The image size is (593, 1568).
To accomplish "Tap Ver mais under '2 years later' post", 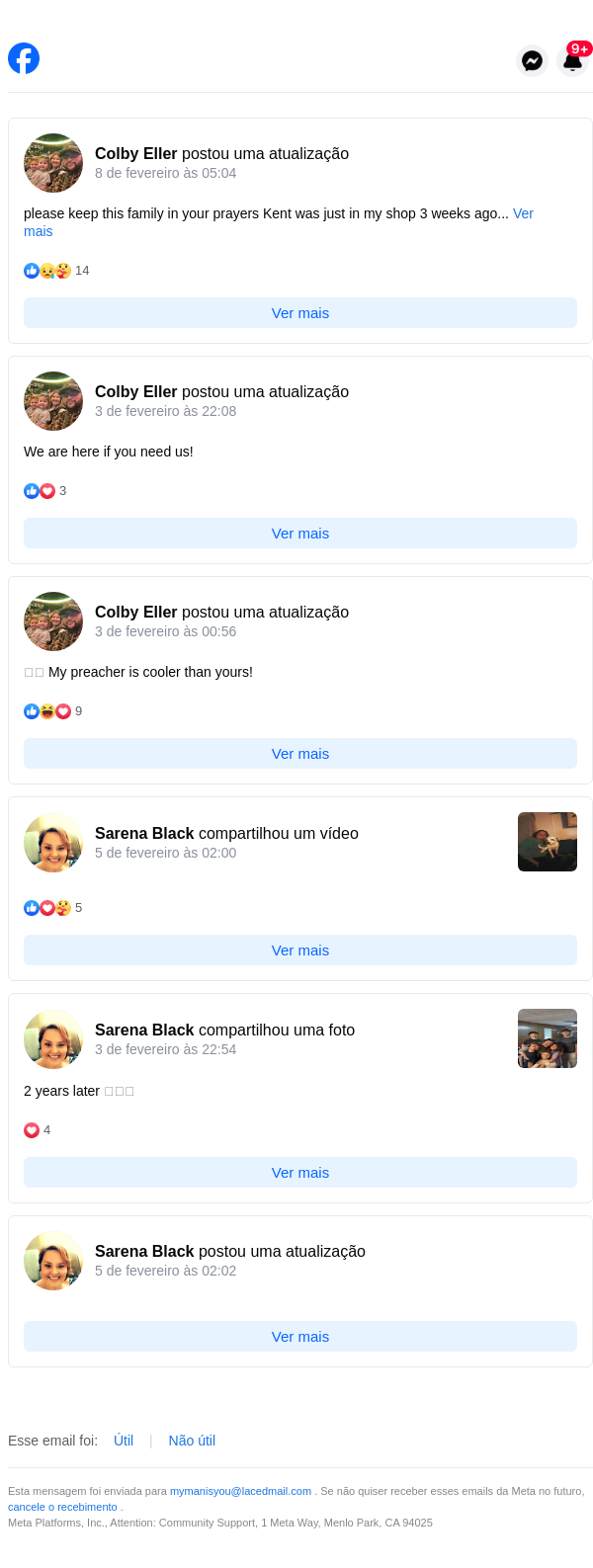I will [x=300, y=1173].
